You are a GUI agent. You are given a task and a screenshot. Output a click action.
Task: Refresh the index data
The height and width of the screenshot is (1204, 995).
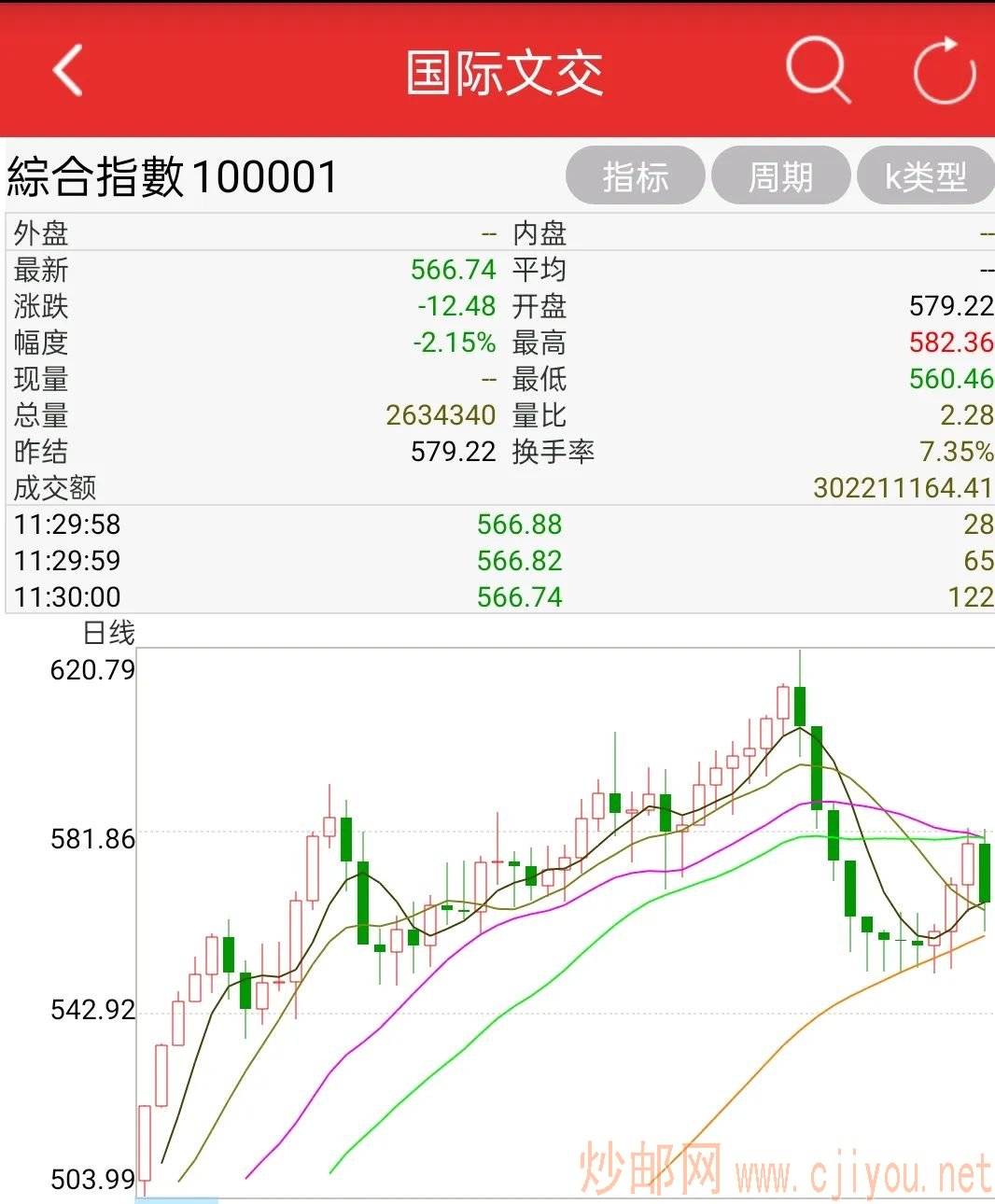pos(944,70)
